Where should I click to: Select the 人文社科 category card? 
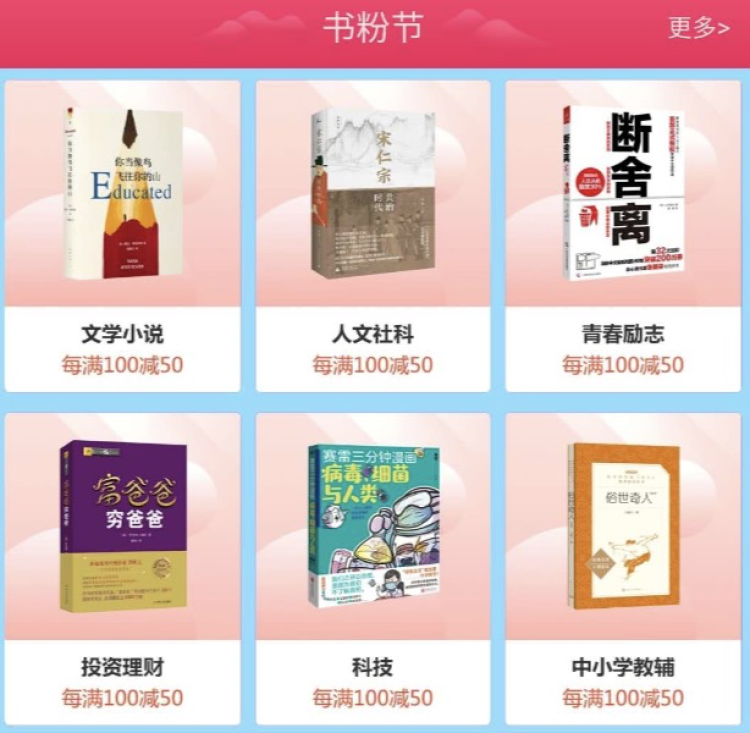[372, 236]
